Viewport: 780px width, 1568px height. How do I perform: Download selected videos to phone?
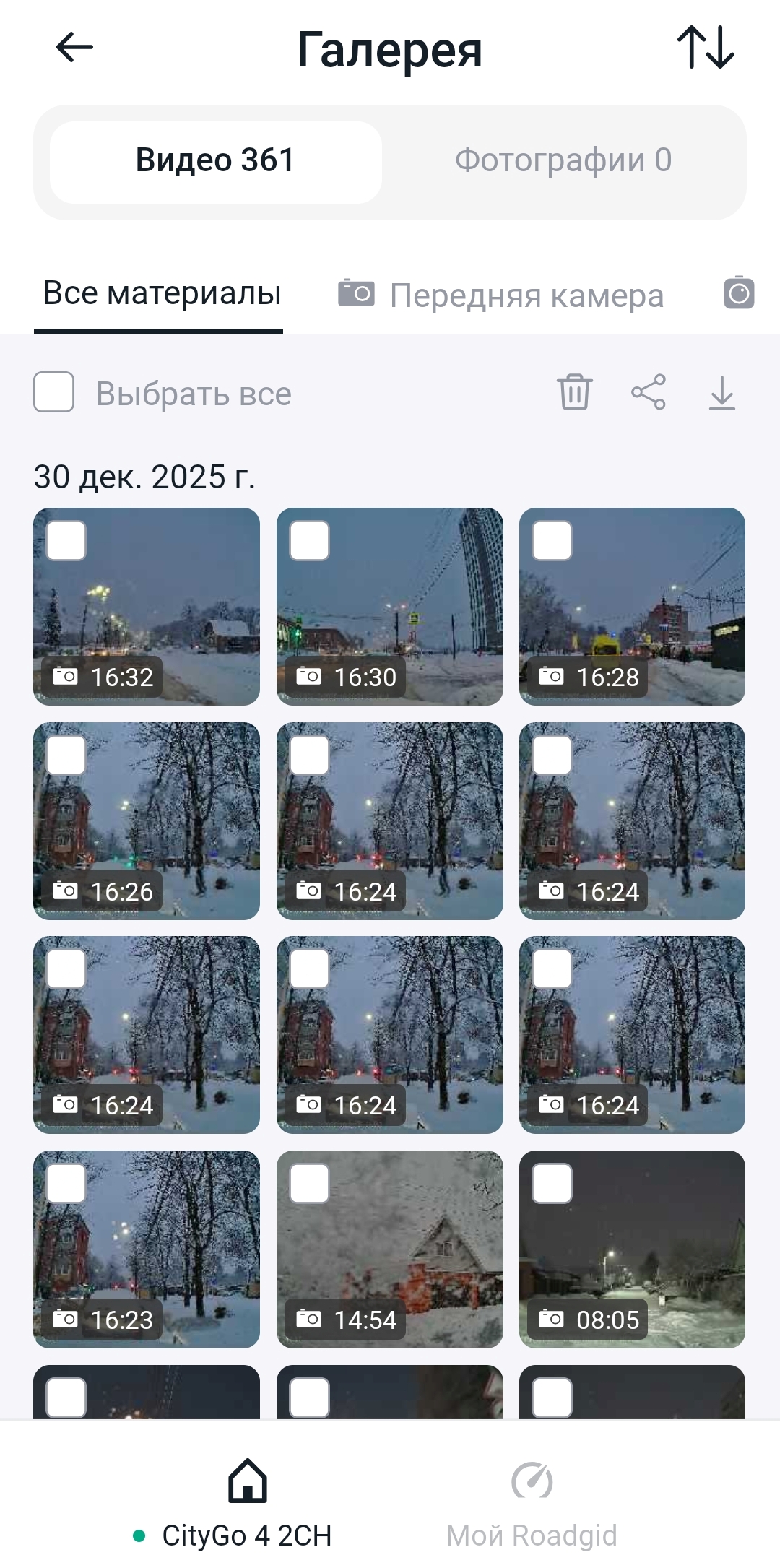pos(721,392)
